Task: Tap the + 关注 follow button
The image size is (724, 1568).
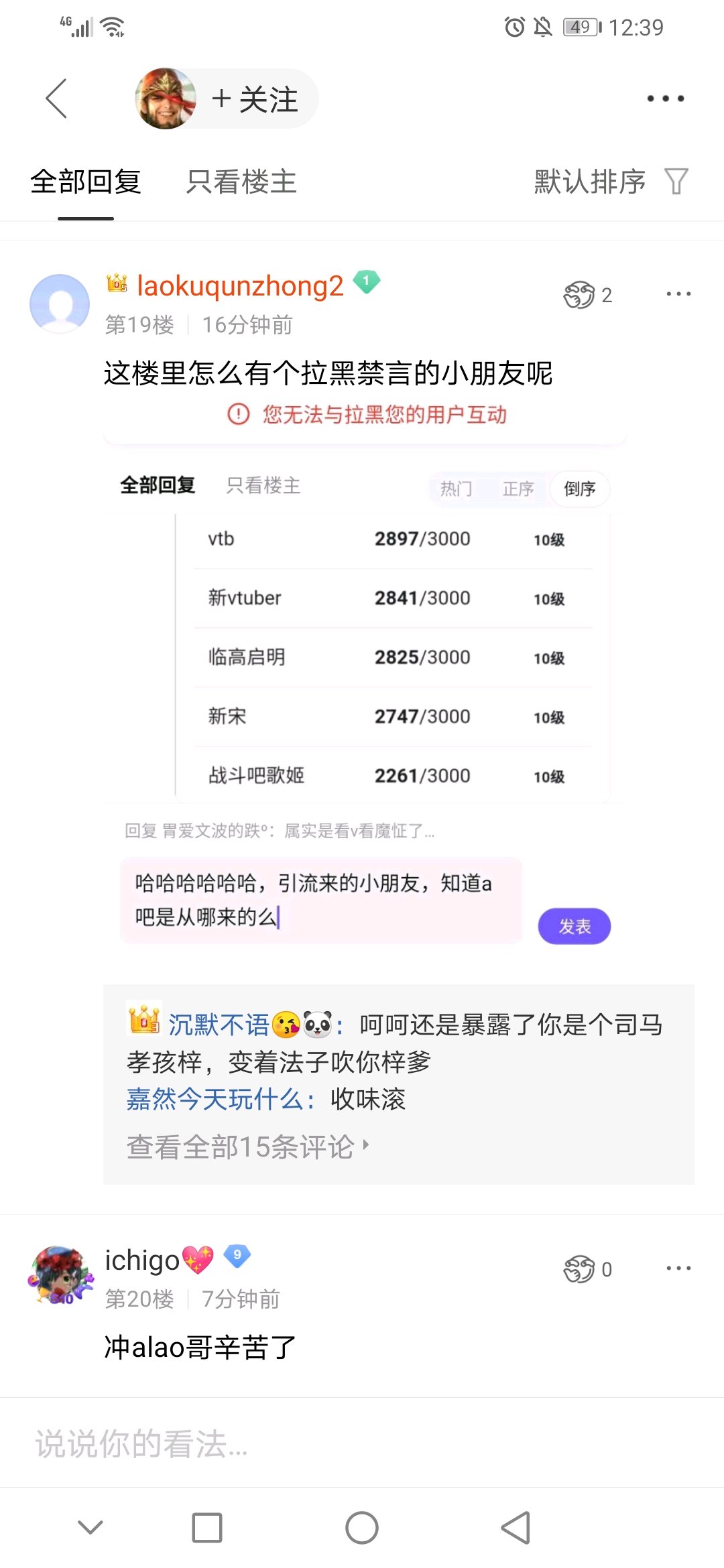Action: (x=255, y=99)
